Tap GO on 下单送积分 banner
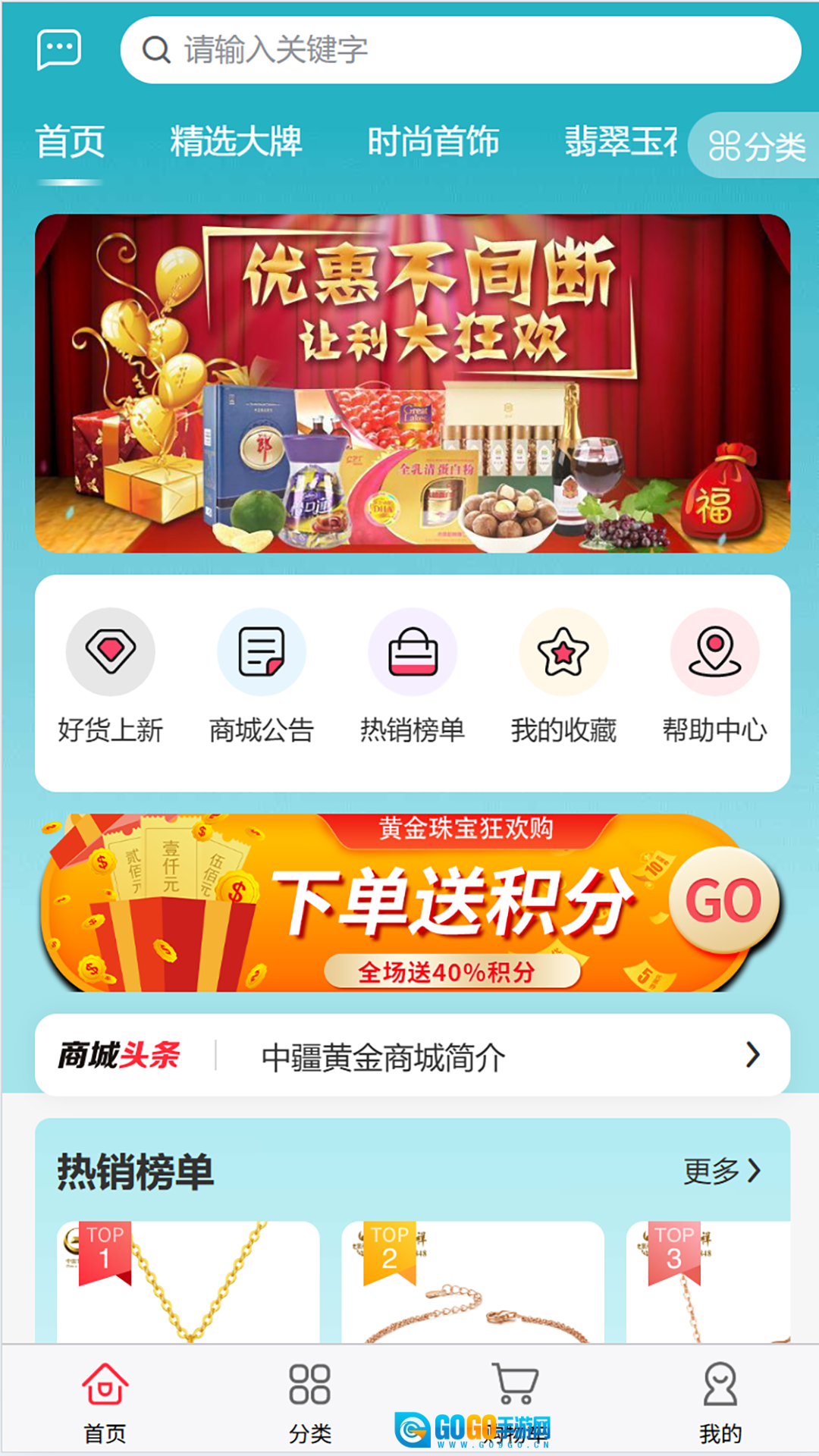819x1456 pixels. point(723,901)
